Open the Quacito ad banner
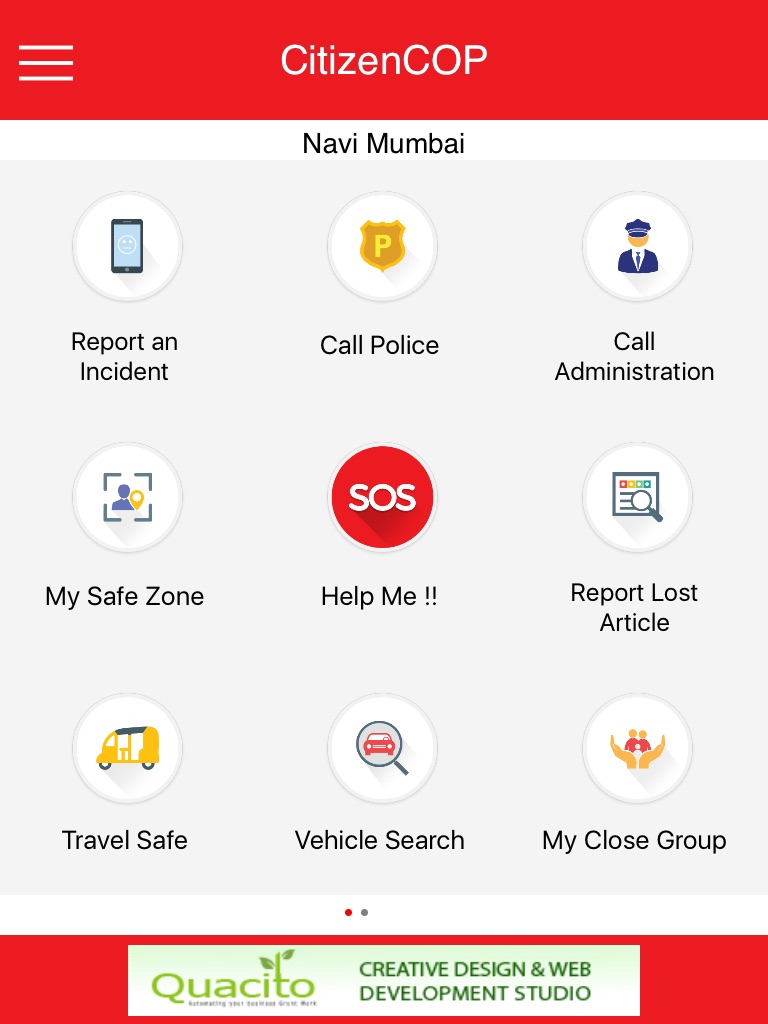Screen dimensions: 768x1024 pyautogui.click(x=384, y=980)
